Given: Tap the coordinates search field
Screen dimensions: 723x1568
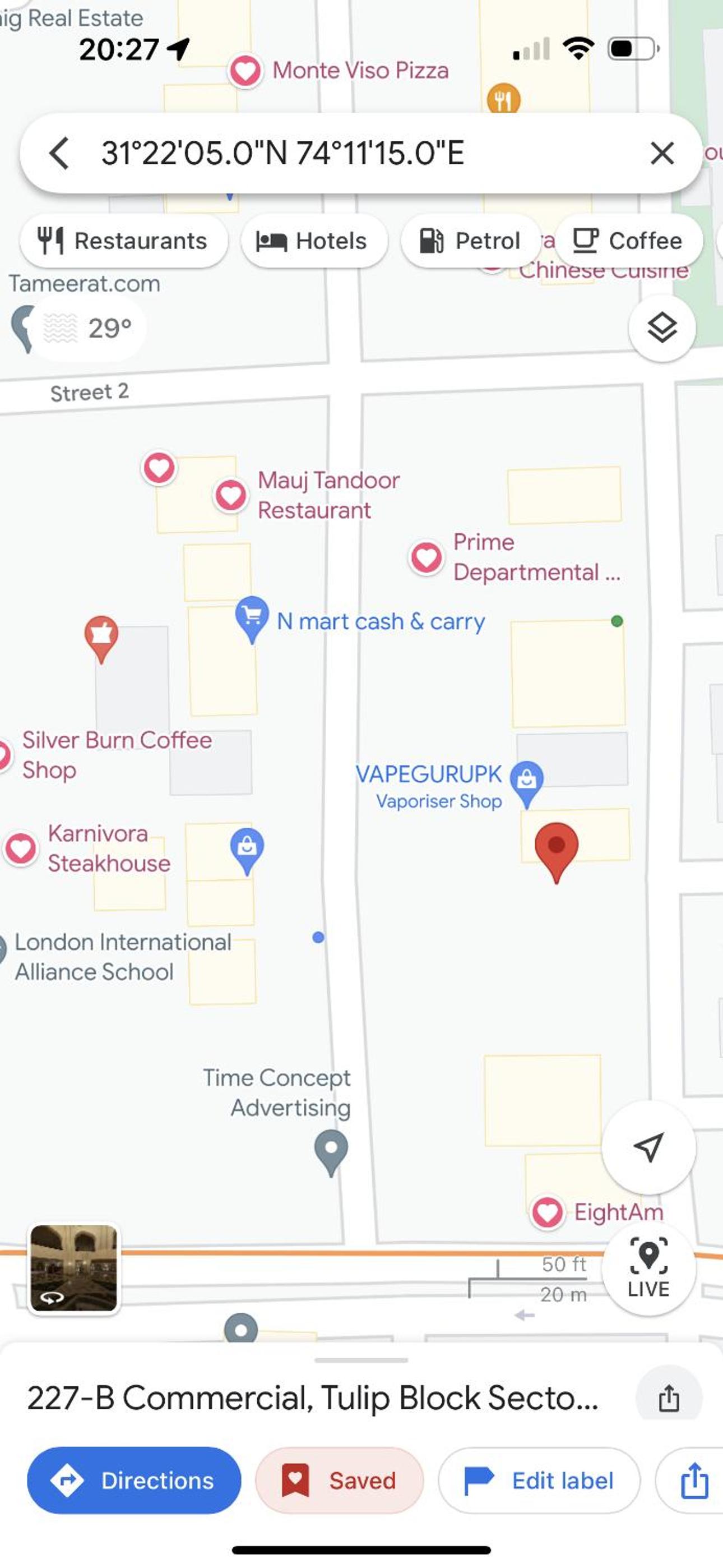Looking at the screenshot, I should (x=360, y=153).
